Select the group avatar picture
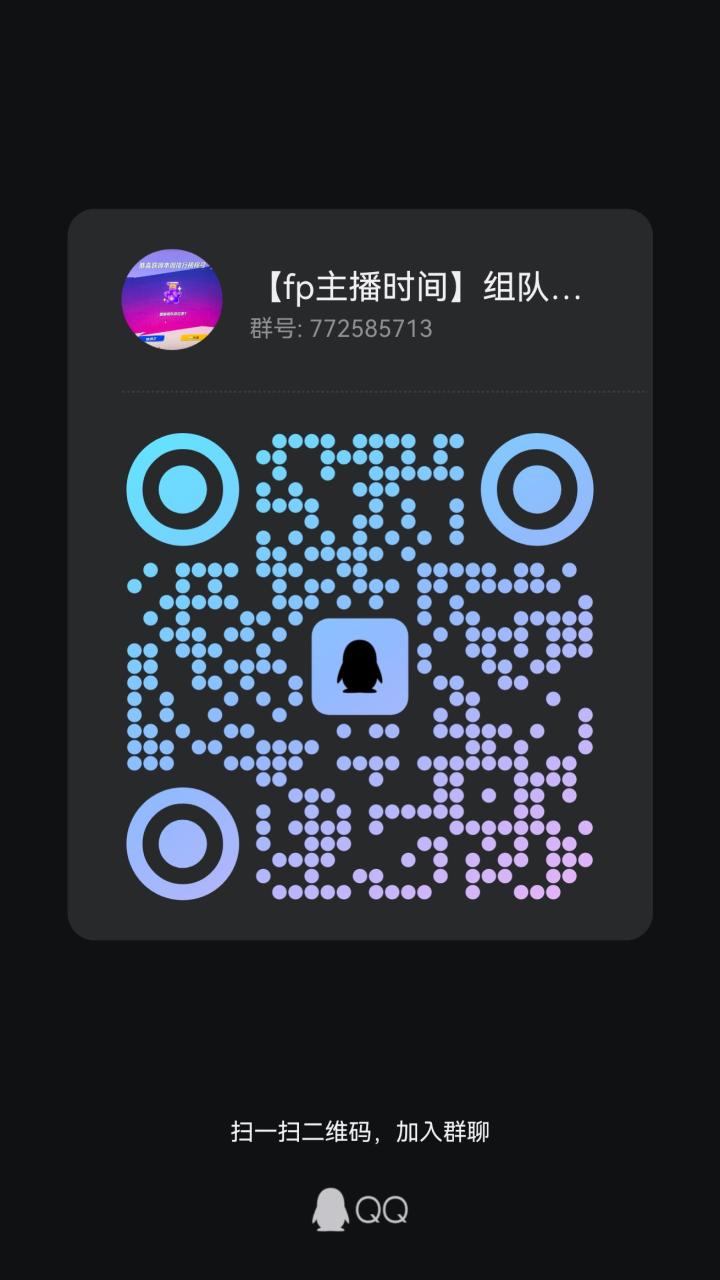The image size is (720, 1280). pyautogui.click(x=172, y=300)
